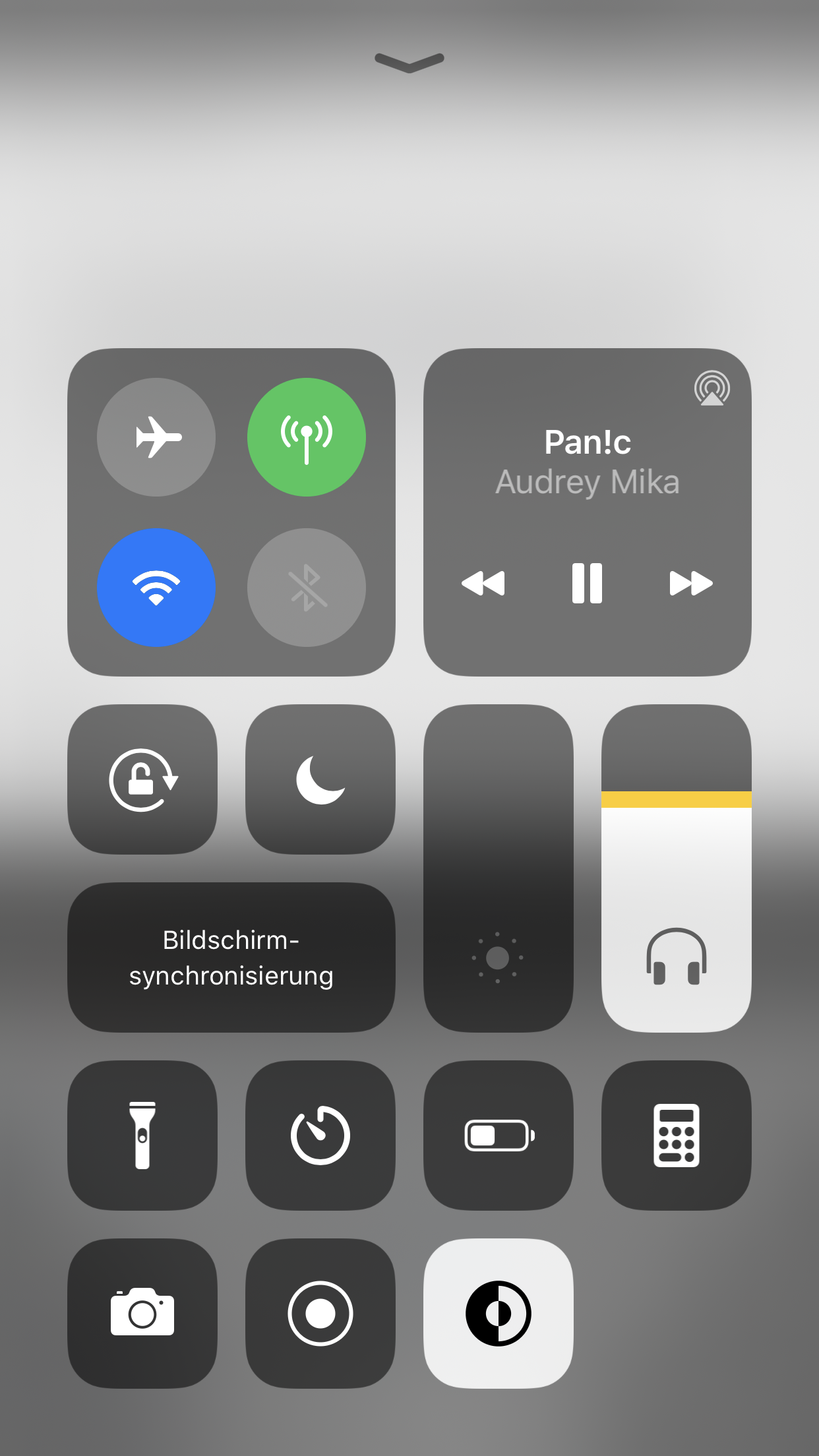Enable Do Not Disturb mode

320,779
